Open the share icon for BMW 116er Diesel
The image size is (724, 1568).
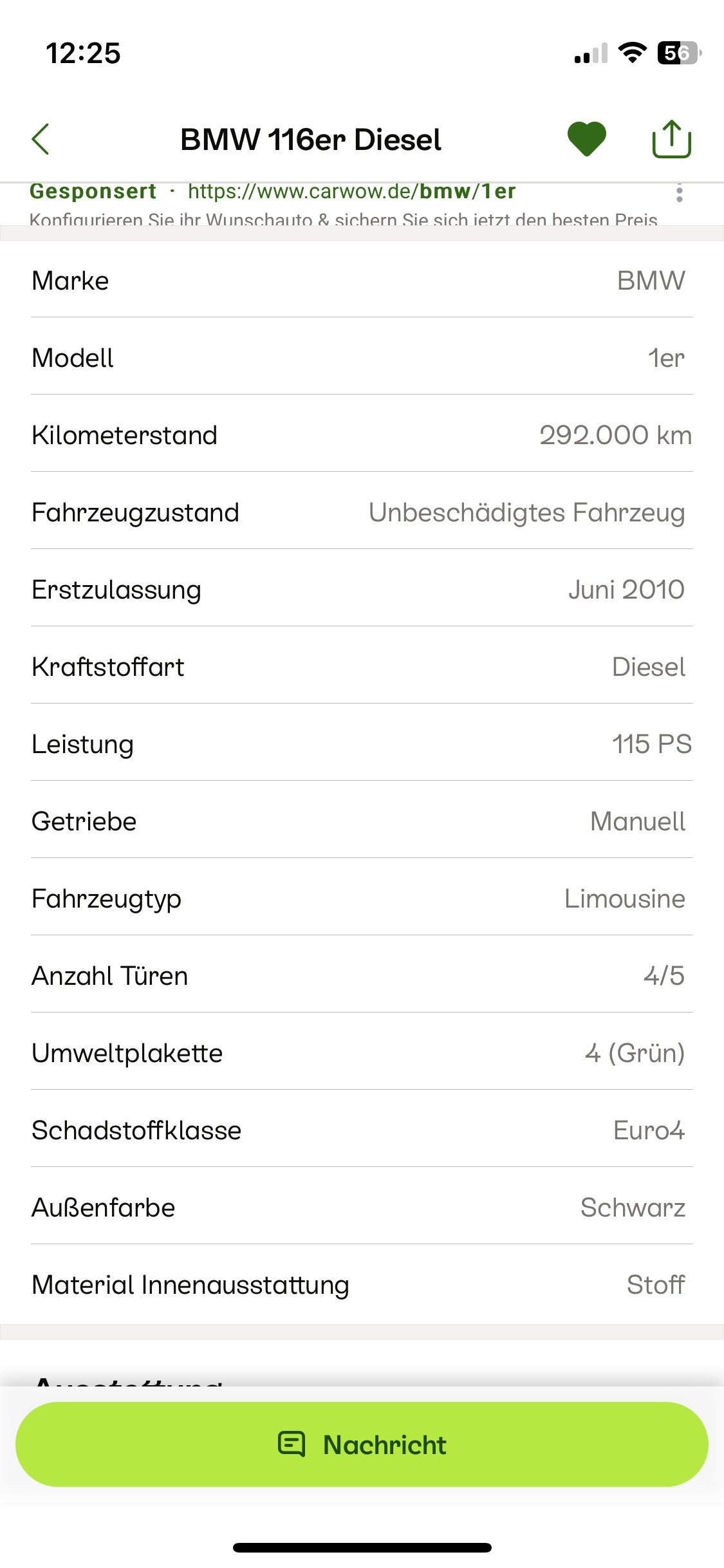671,138
